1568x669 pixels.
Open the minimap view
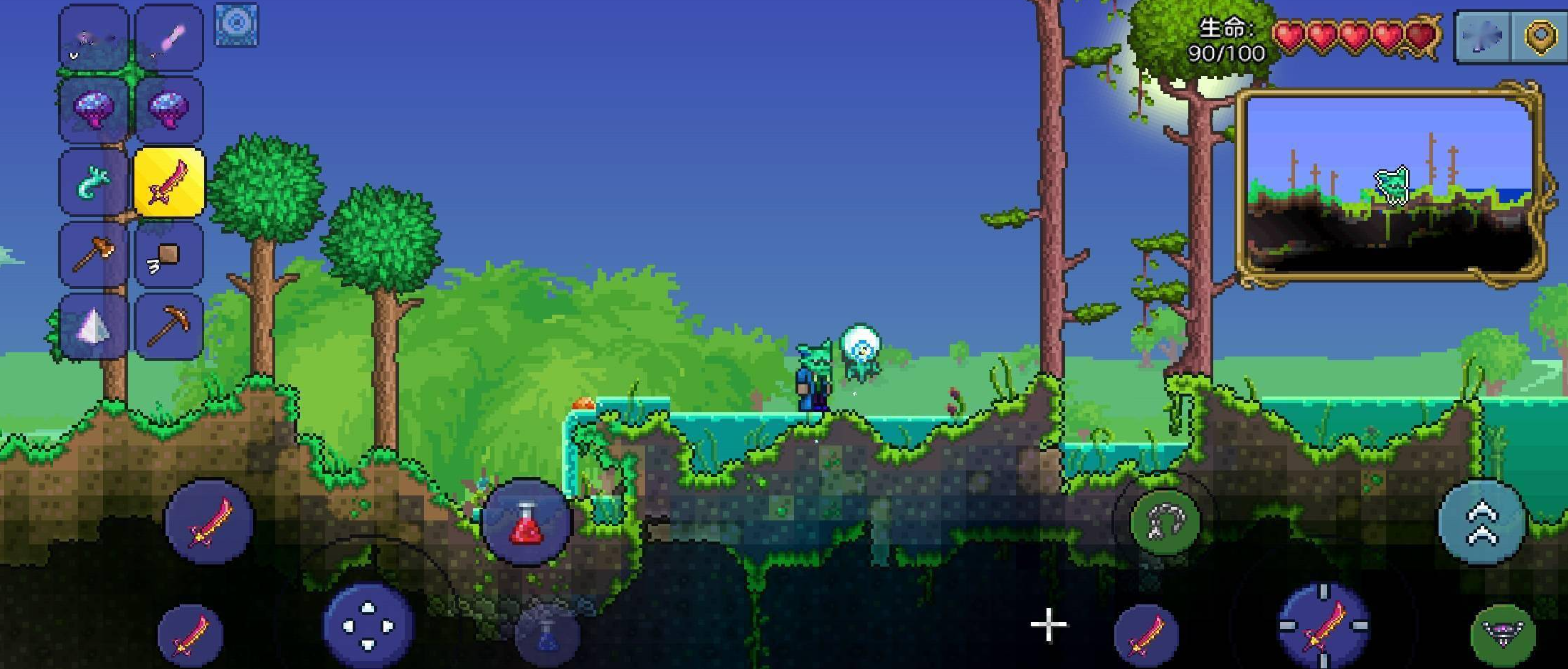[1390, 186]
